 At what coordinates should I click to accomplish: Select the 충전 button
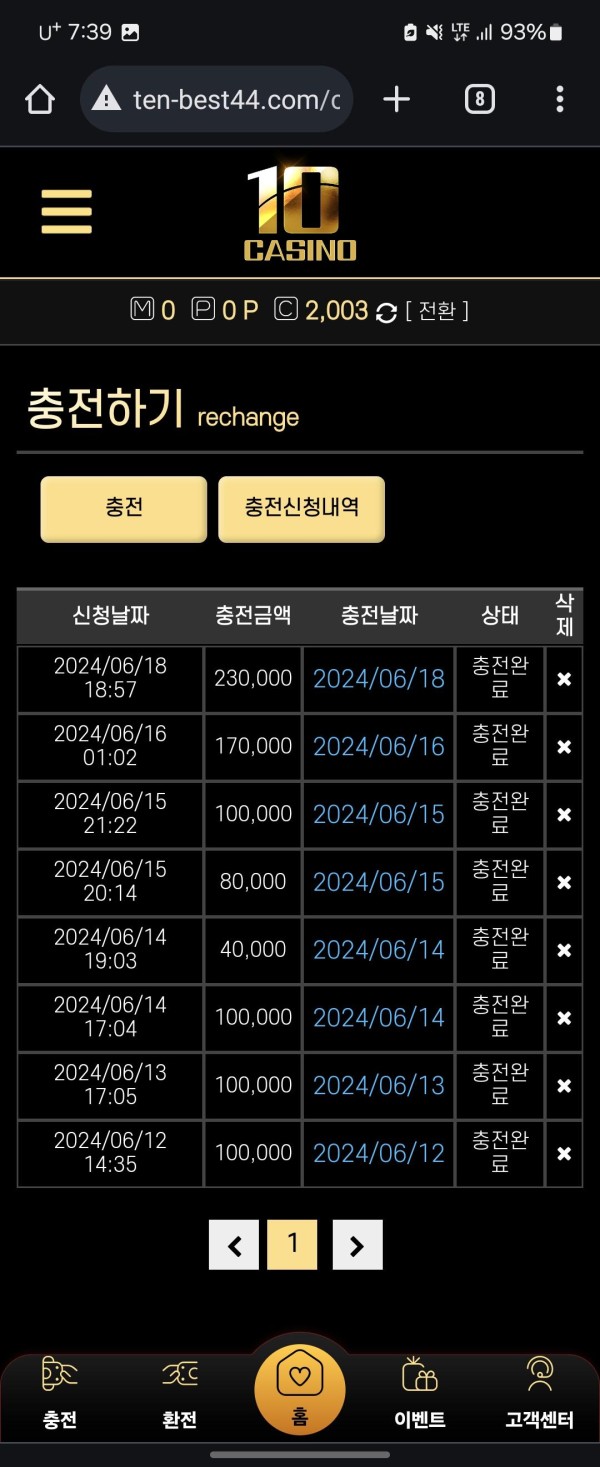point(124,509)
